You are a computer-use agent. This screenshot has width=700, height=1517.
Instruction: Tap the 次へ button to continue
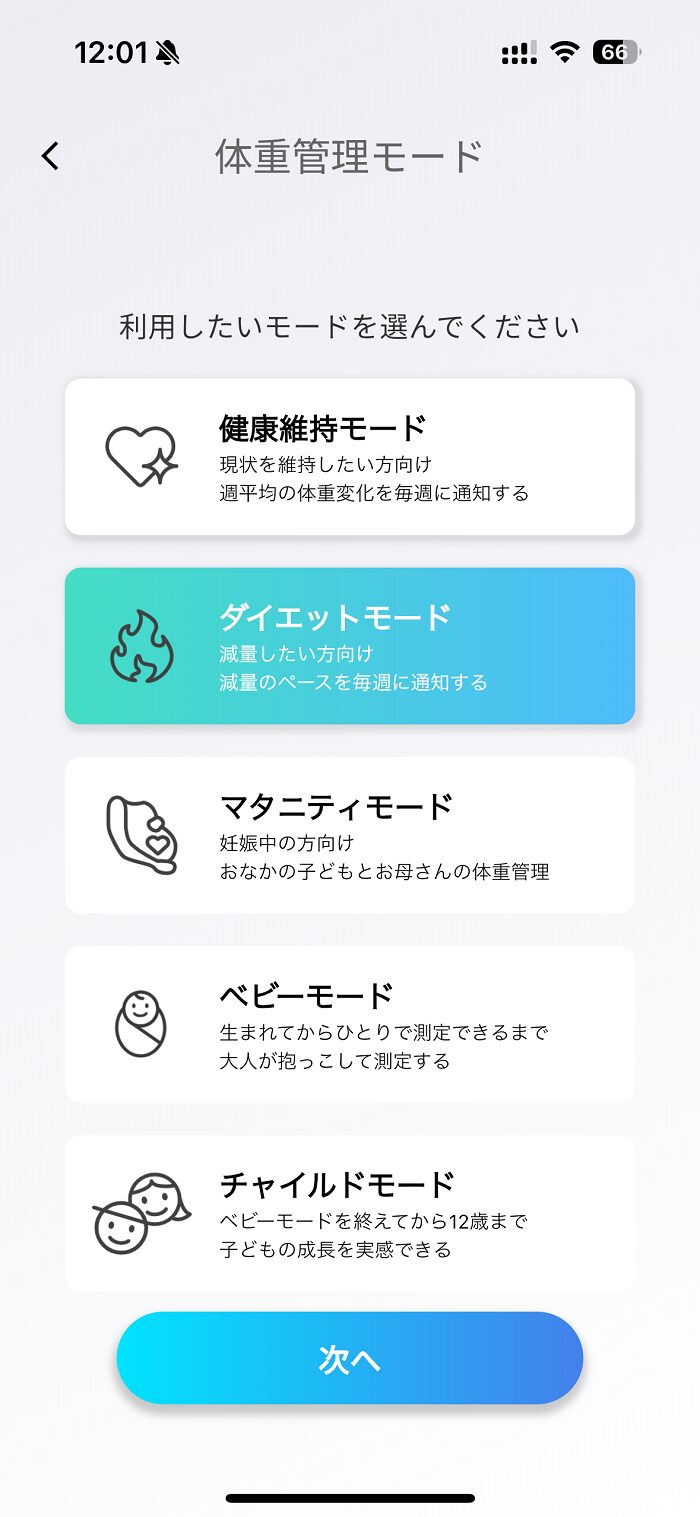(x=350, y=1358)
